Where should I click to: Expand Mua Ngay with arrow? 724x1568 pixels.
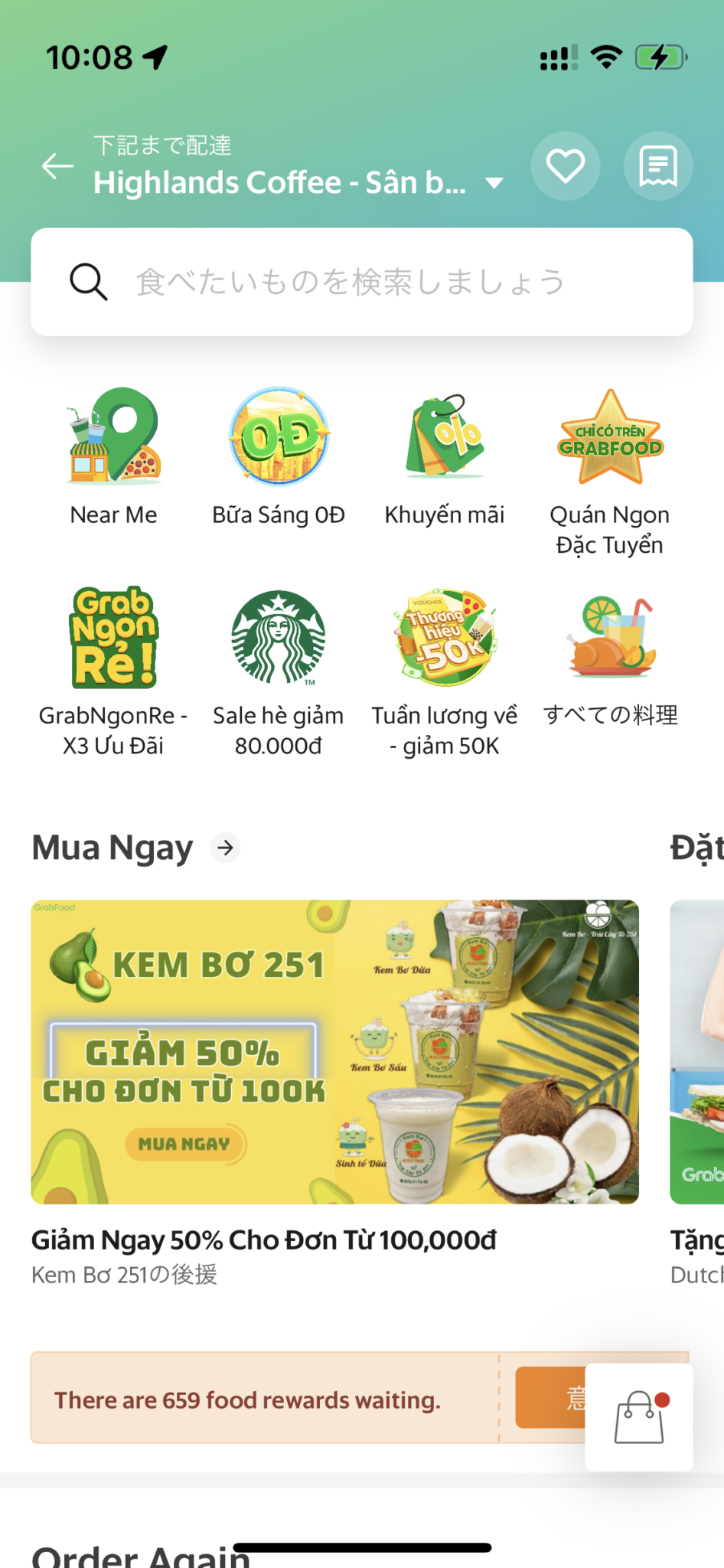pyautogui.click(x=225, y=848)
